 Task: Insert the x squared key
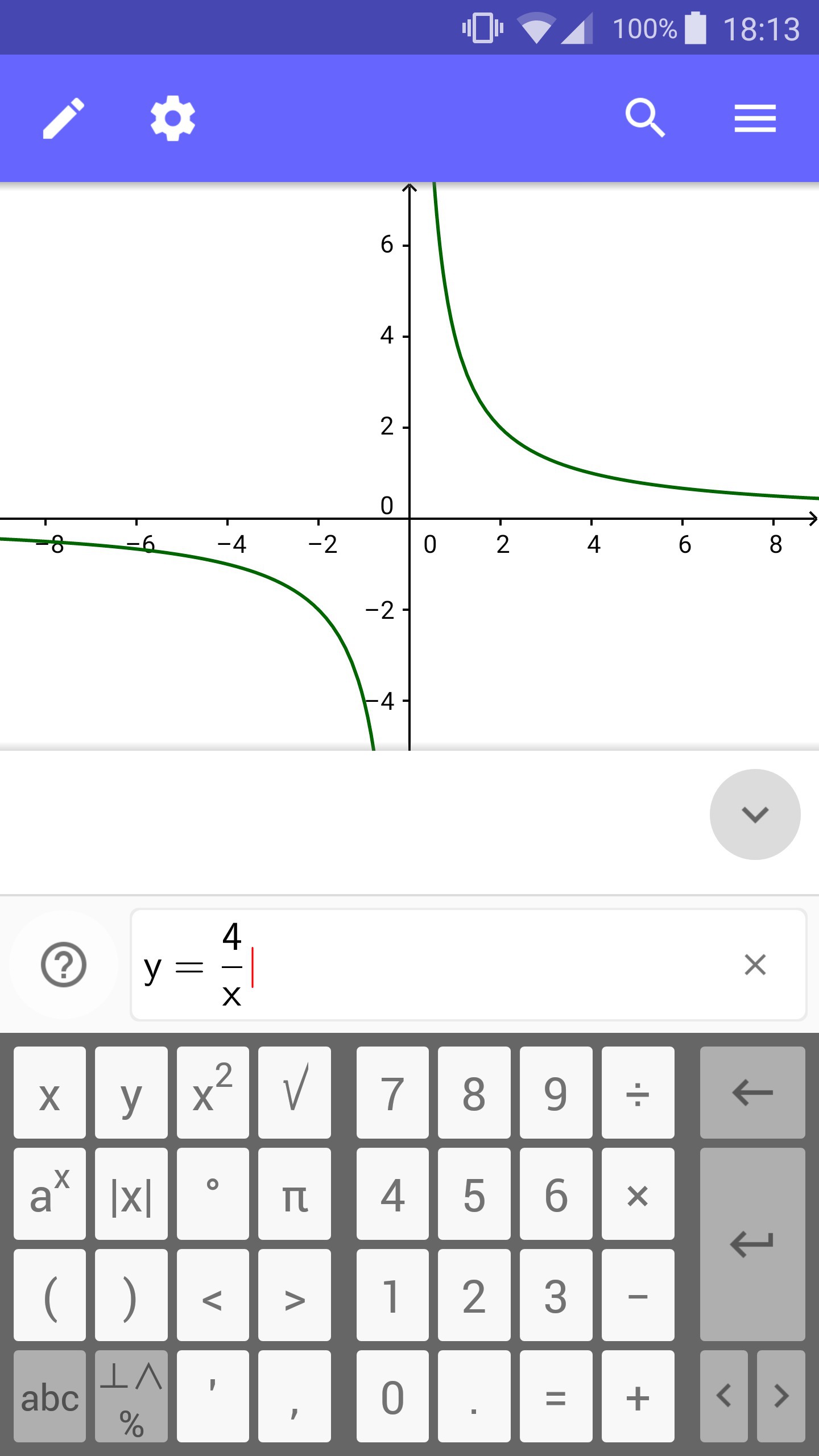point(213,1093)
